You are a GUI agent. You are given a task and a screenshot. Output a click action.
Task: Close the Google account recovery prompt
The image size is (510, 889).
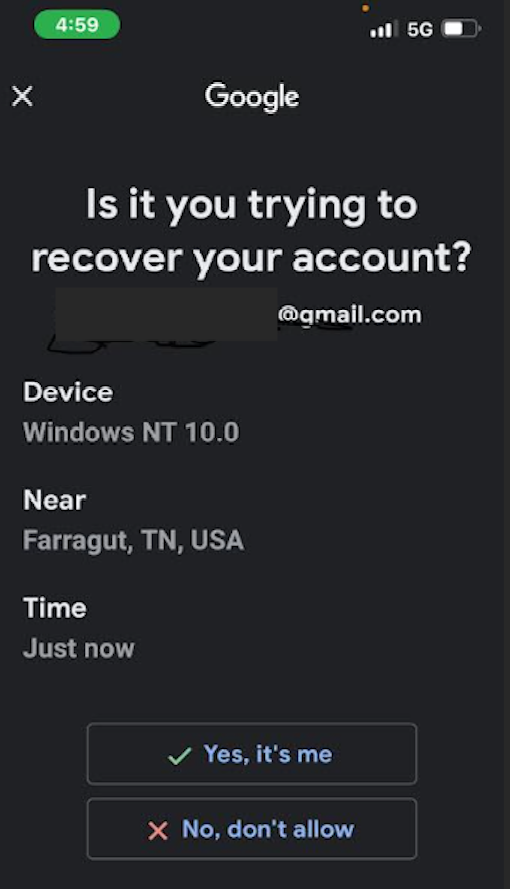pyautogui.click(x=23, y=96)
